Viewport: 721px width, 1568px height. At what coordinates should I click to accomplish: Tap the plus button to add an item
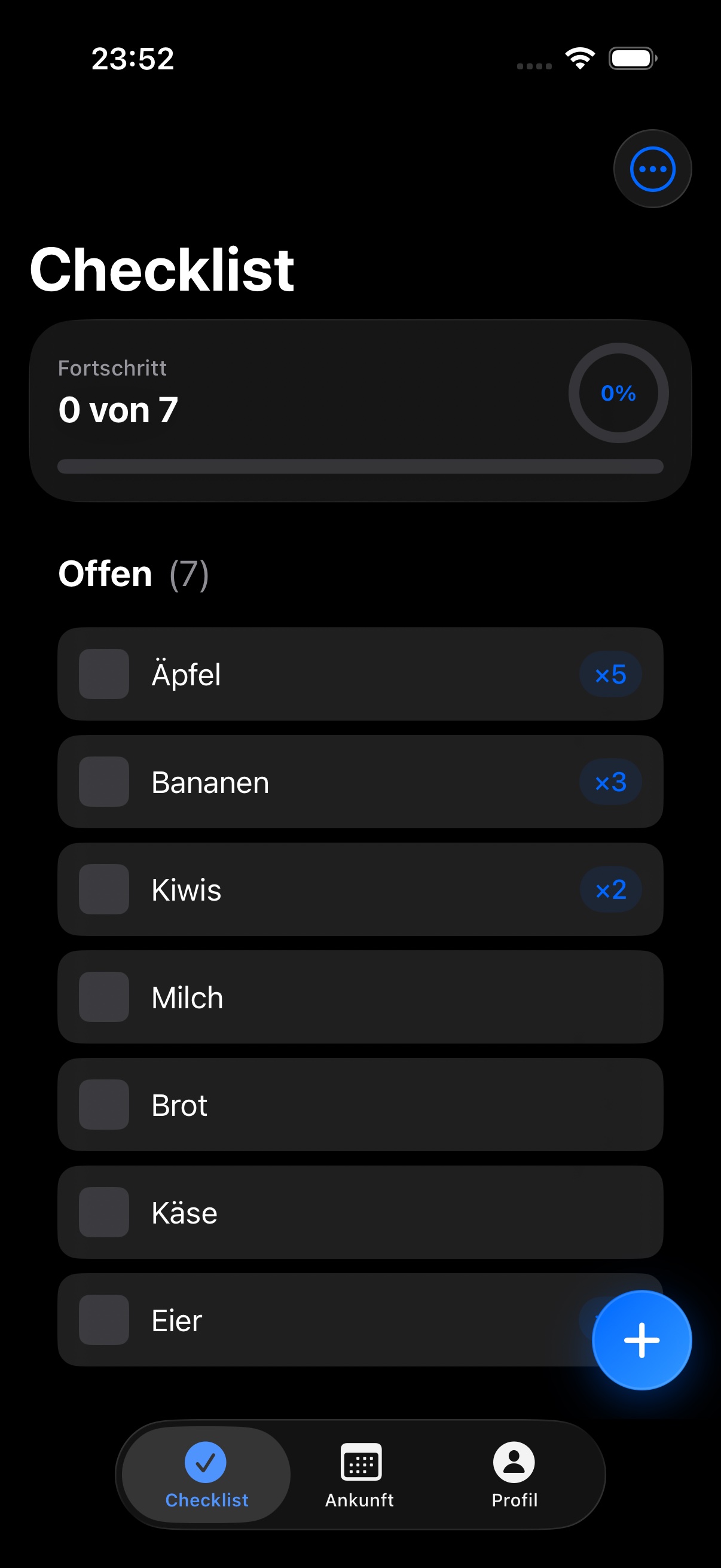(641, 1339)
